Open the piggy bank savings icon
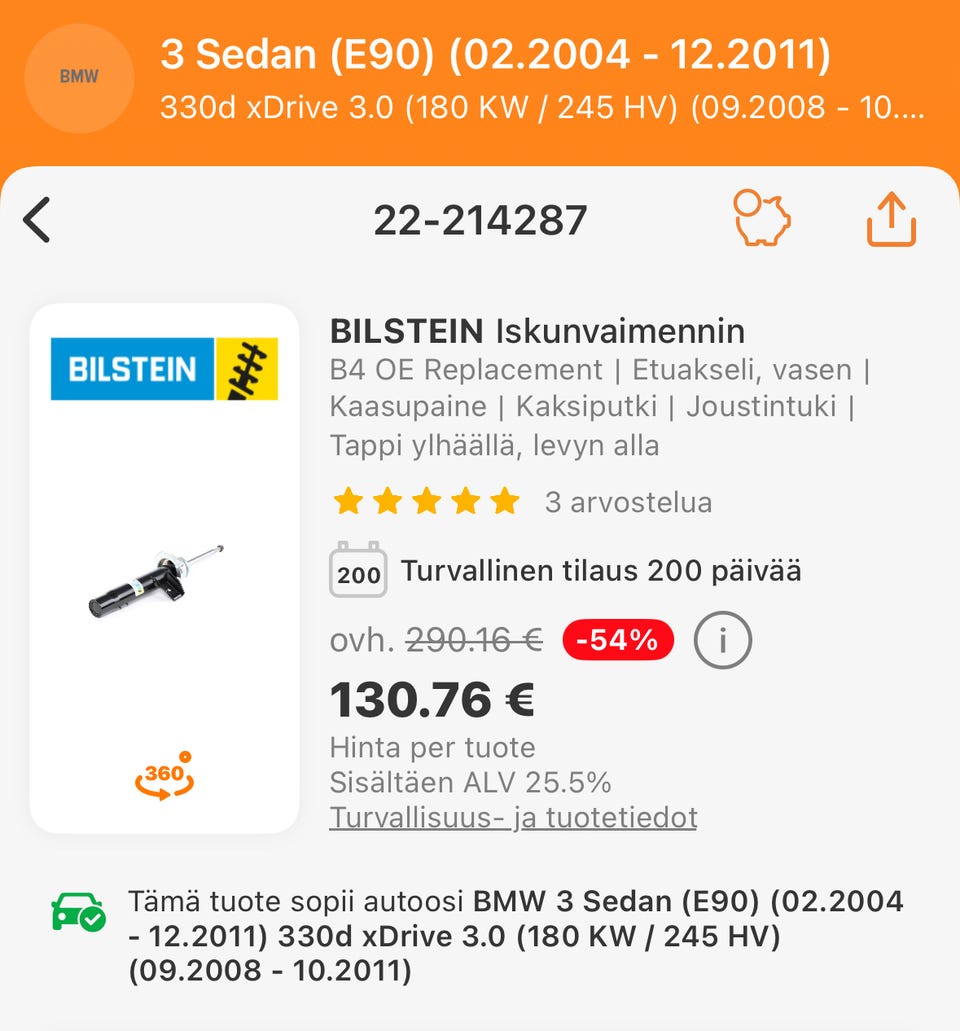 tap(762, 219)
